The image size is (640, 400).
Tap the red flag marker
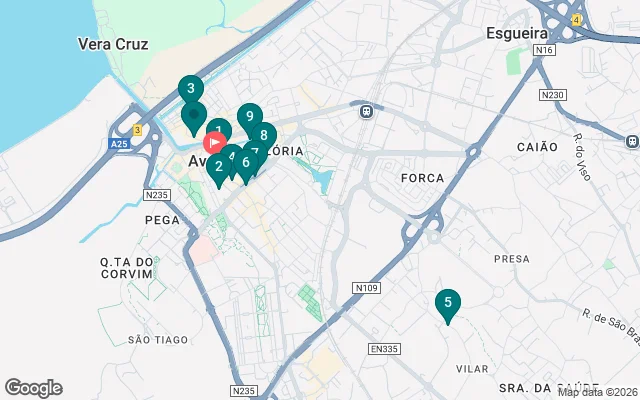point(215,142)
